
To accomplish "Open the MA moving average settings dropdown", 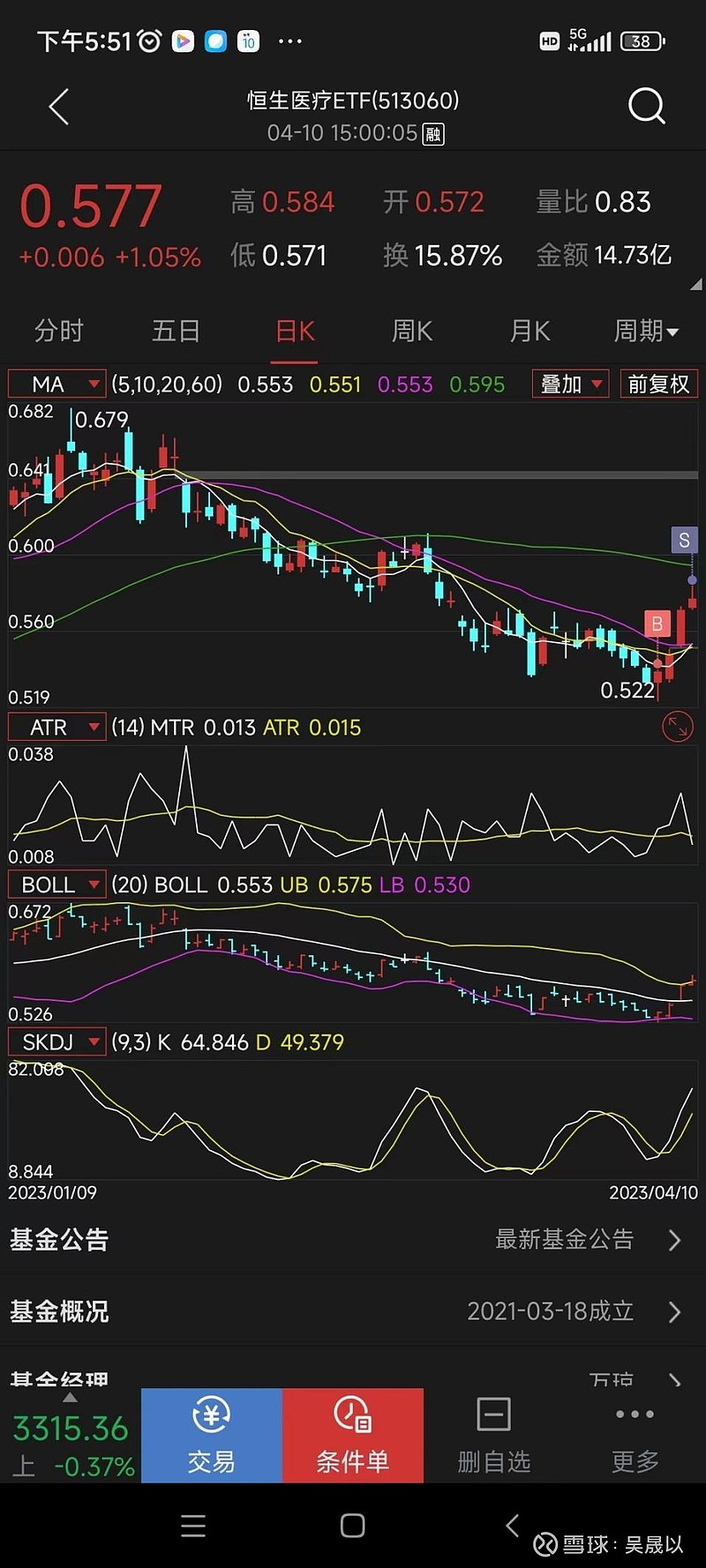I will tap(56, 384).
